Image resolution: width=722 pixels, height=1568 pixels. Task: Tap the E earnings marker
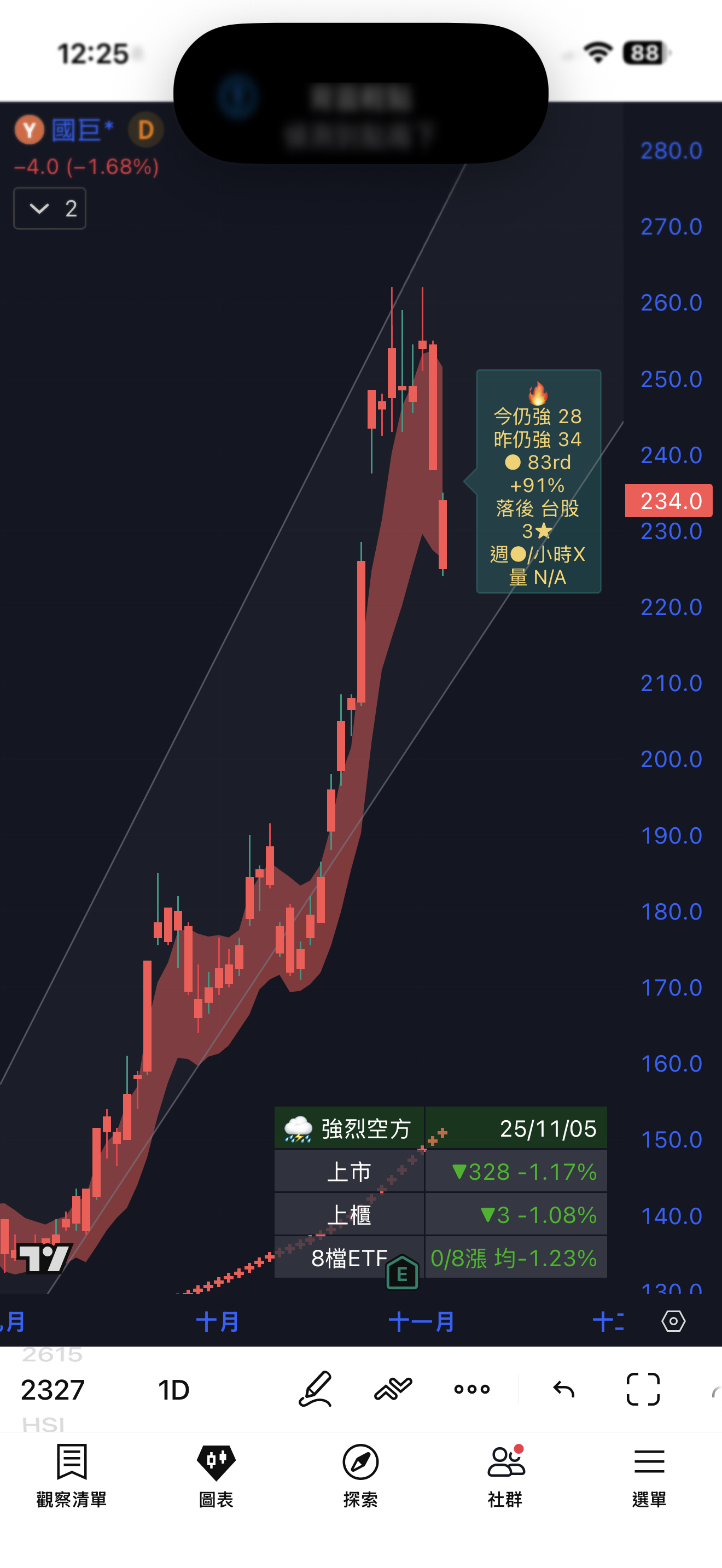click(402, 1273)
